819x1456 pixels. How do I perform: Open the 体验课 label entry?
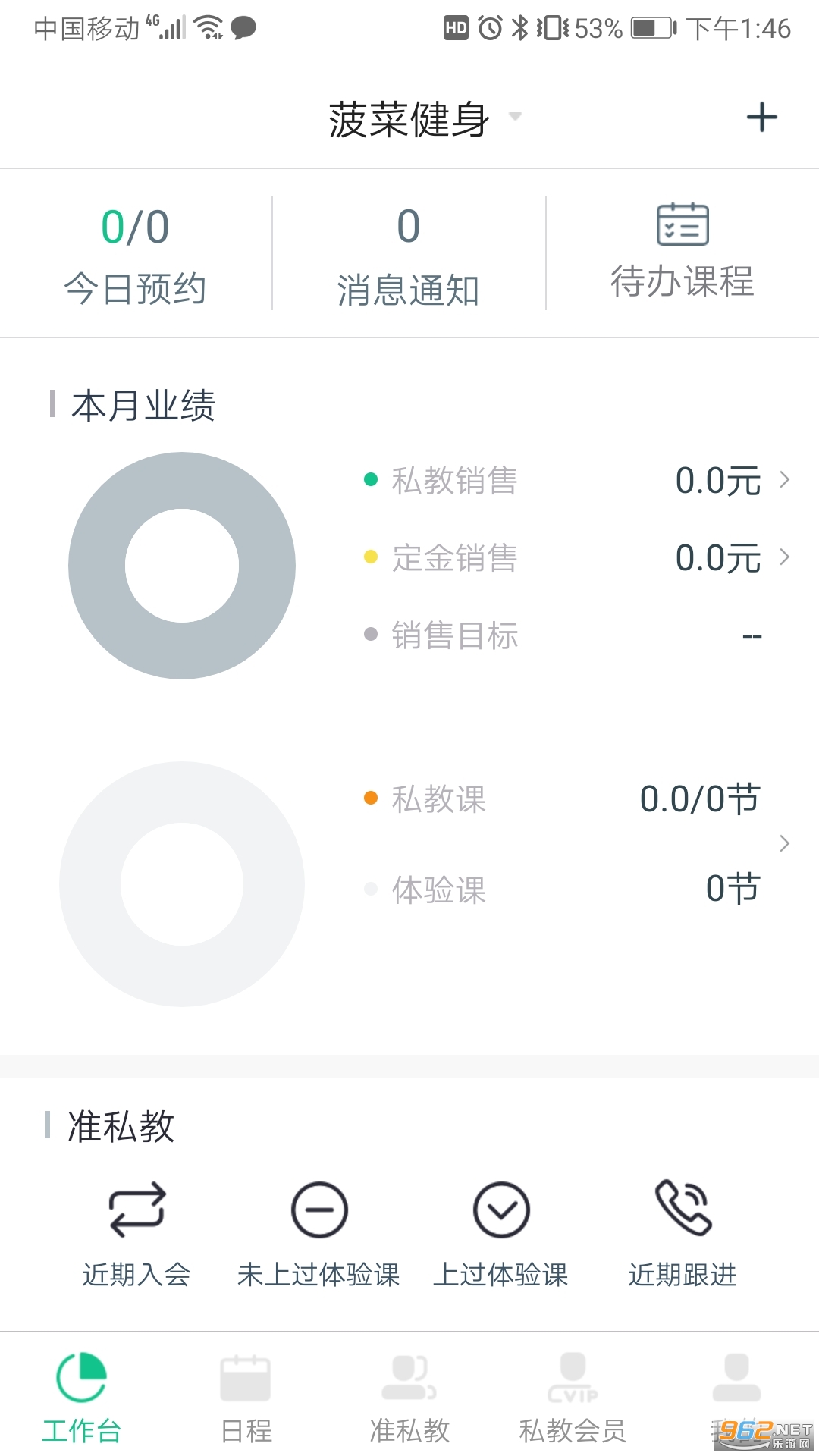pos(438,889)
